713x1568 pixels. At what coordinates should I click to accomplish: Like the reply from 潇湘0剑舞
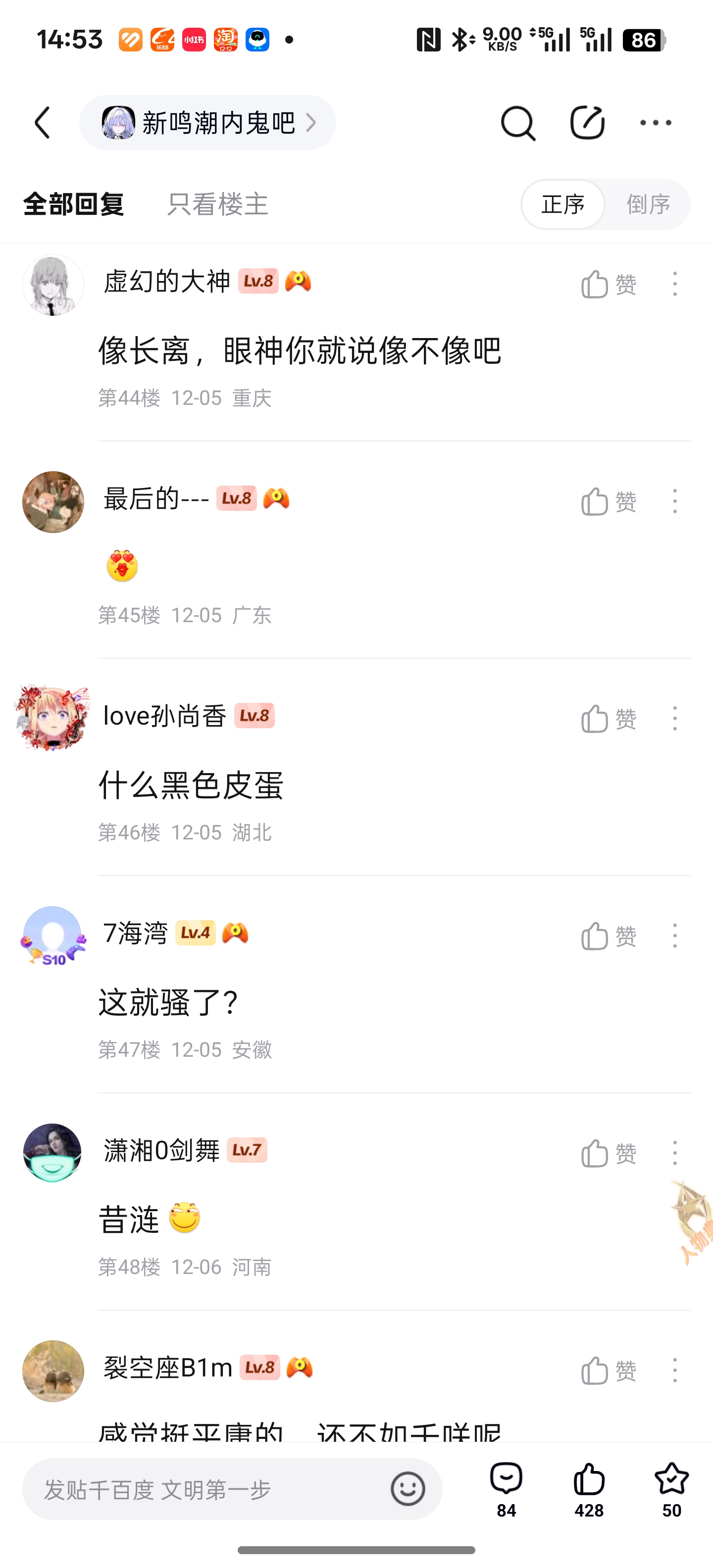(608, 1153)
